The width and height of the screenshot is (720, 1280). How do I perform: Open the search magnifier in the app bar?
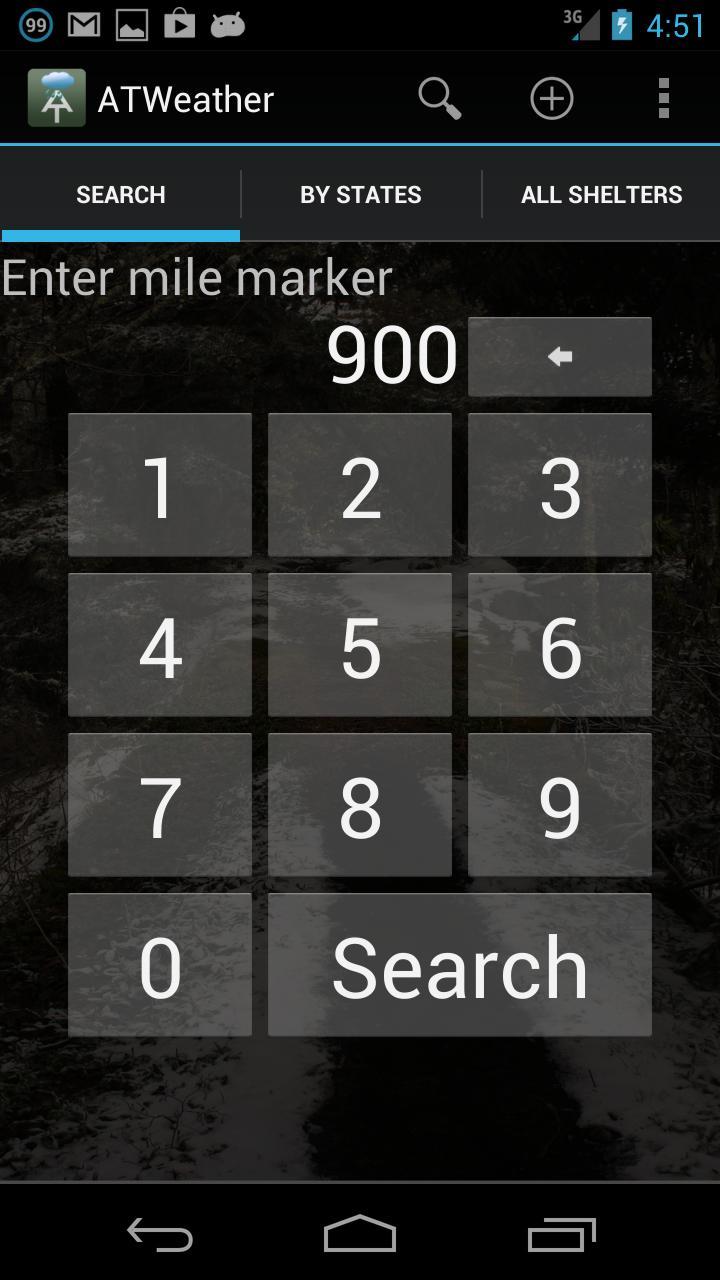click(439, 99)
